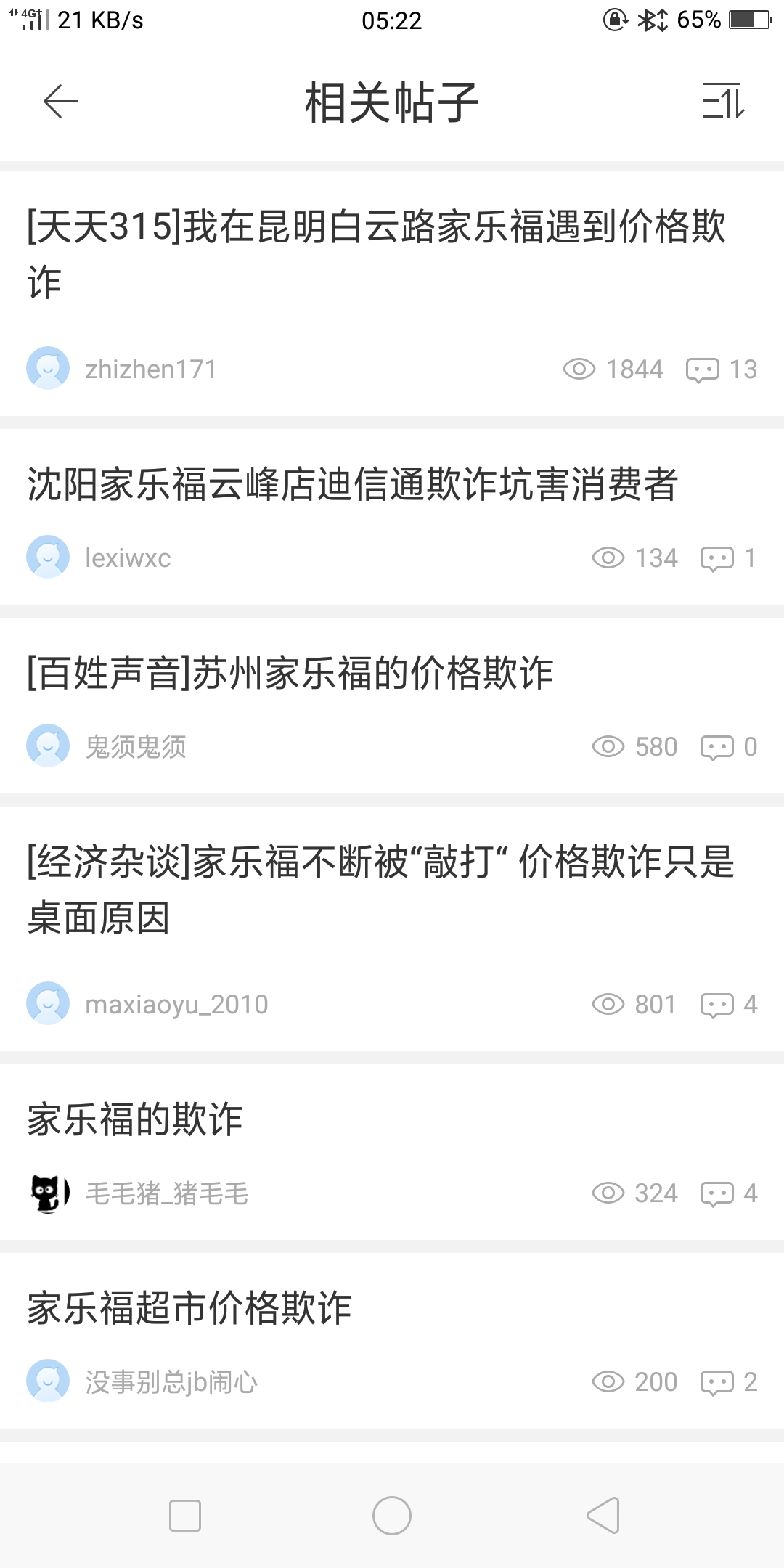Open the 沈阳家乐福云峰店 post
784x1568 pixels.
tap(353, 484)
